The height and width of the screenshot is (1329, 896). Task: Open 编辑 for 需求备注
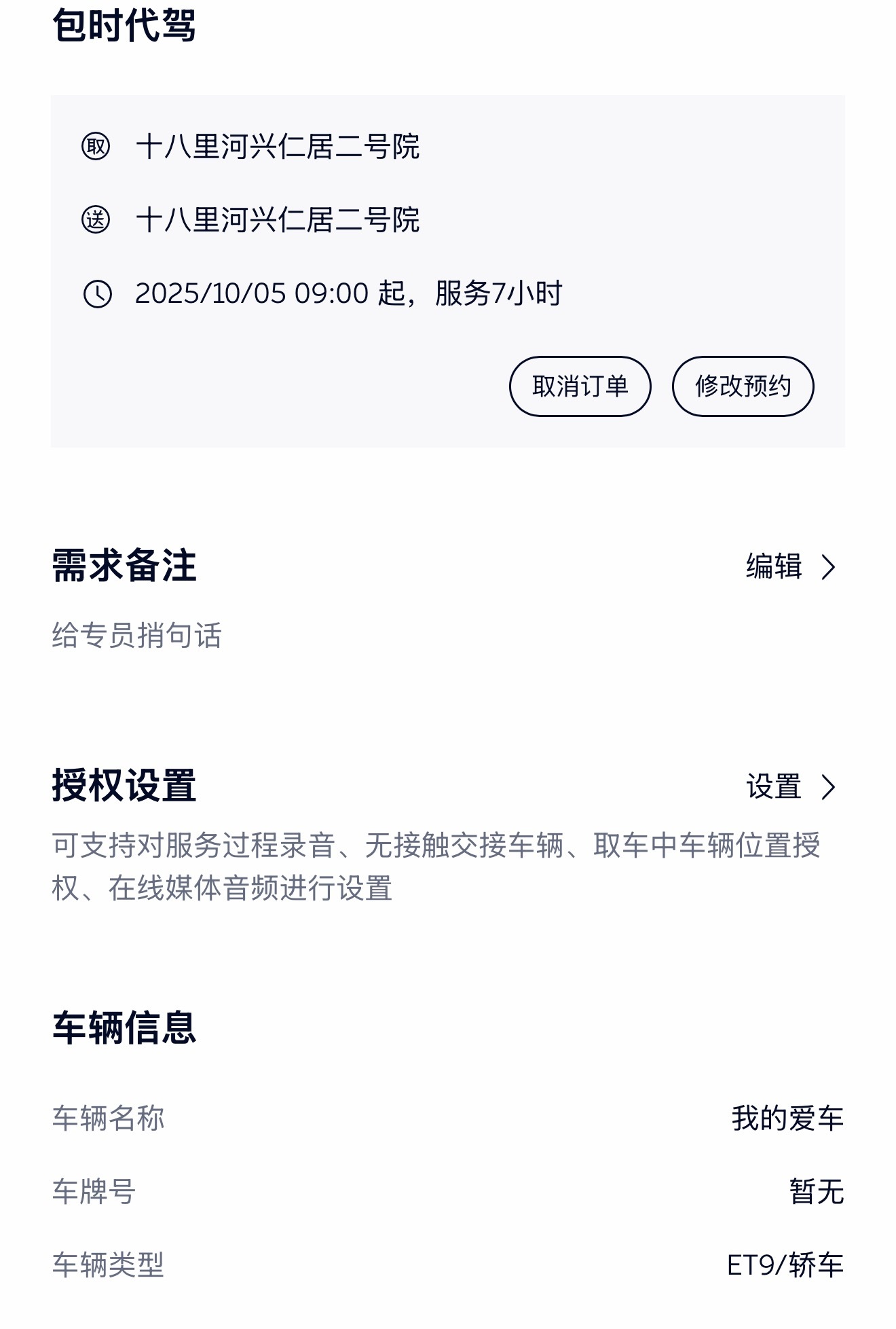(789, 566)
